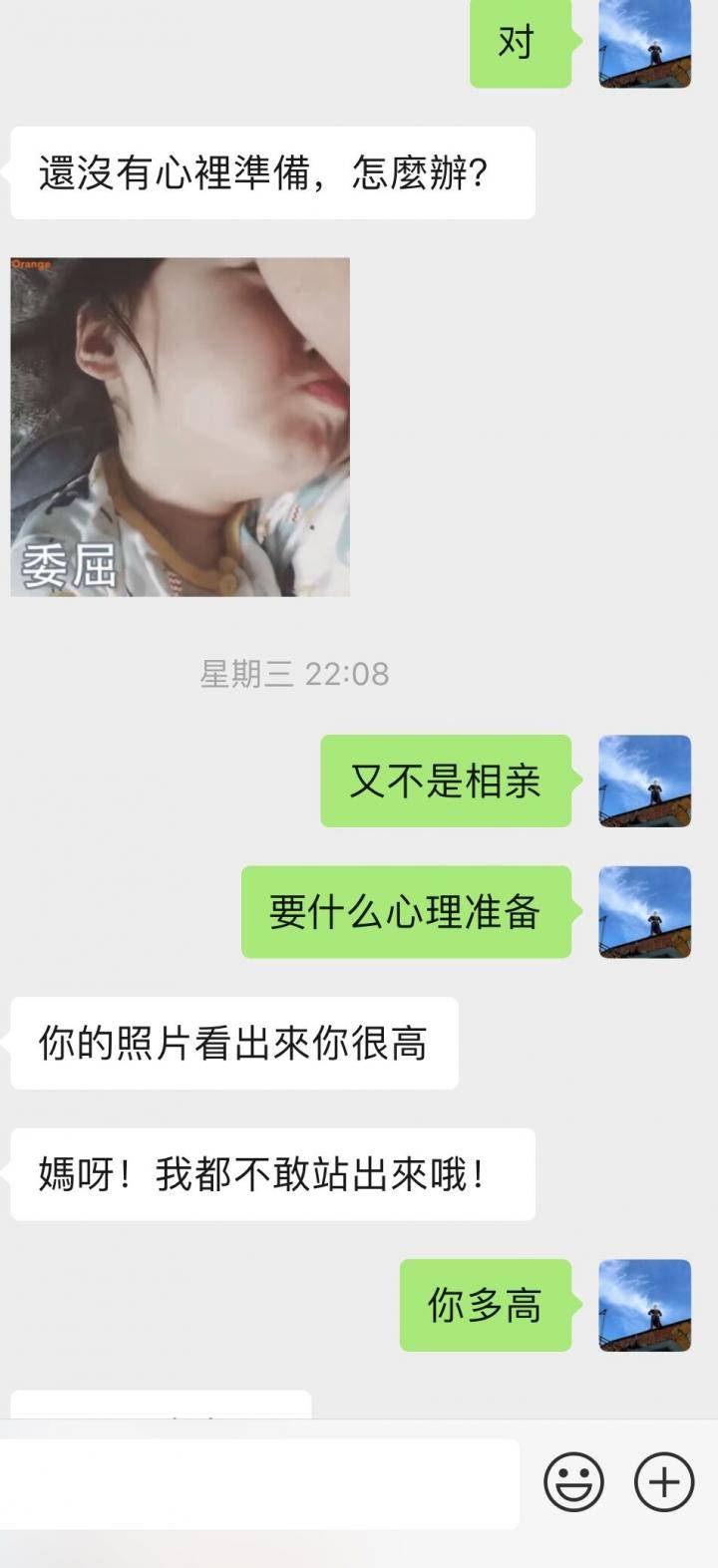The height and width of the screenshot is (1568, 718).
Task: Tap your avatar beside "你多高" message
Action: 646,1309
